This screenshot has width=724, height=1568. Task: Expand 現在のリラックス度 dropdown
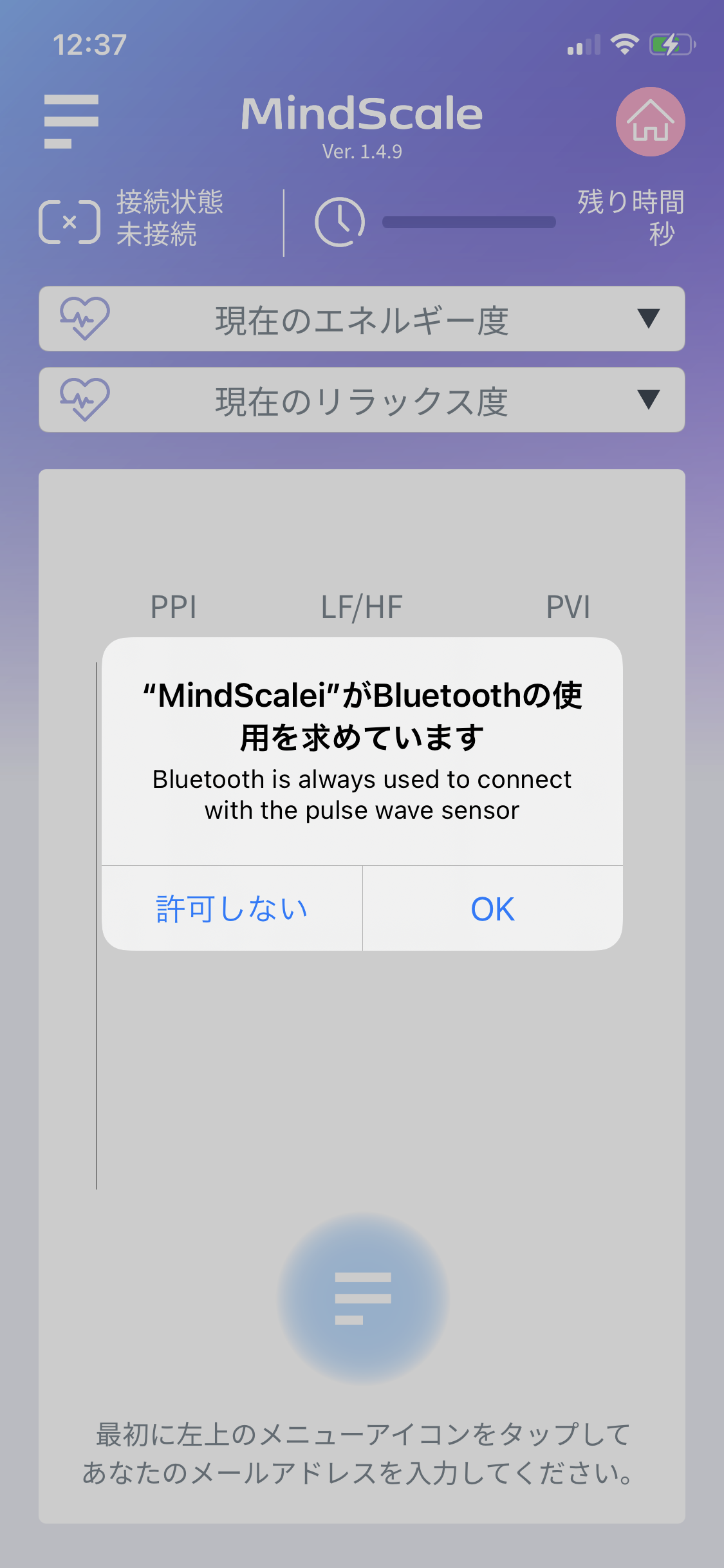[x=362, y=400]
